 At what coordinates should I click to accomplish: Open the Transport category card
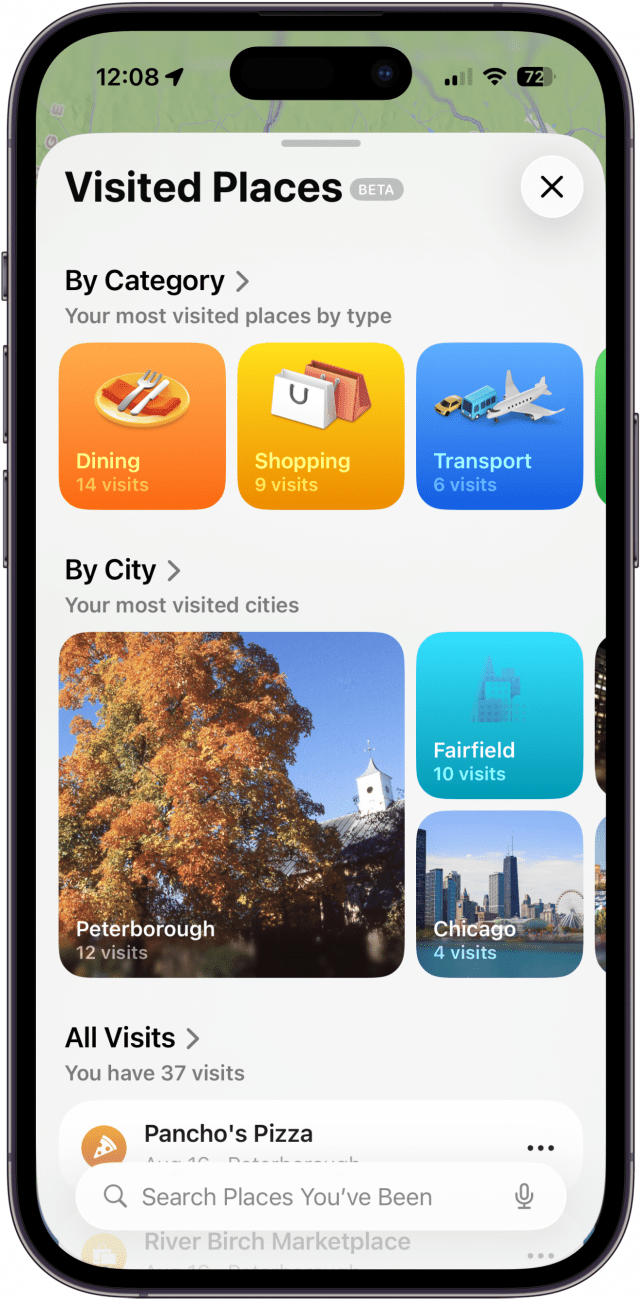pyautogui.click(x=499, y=426)
